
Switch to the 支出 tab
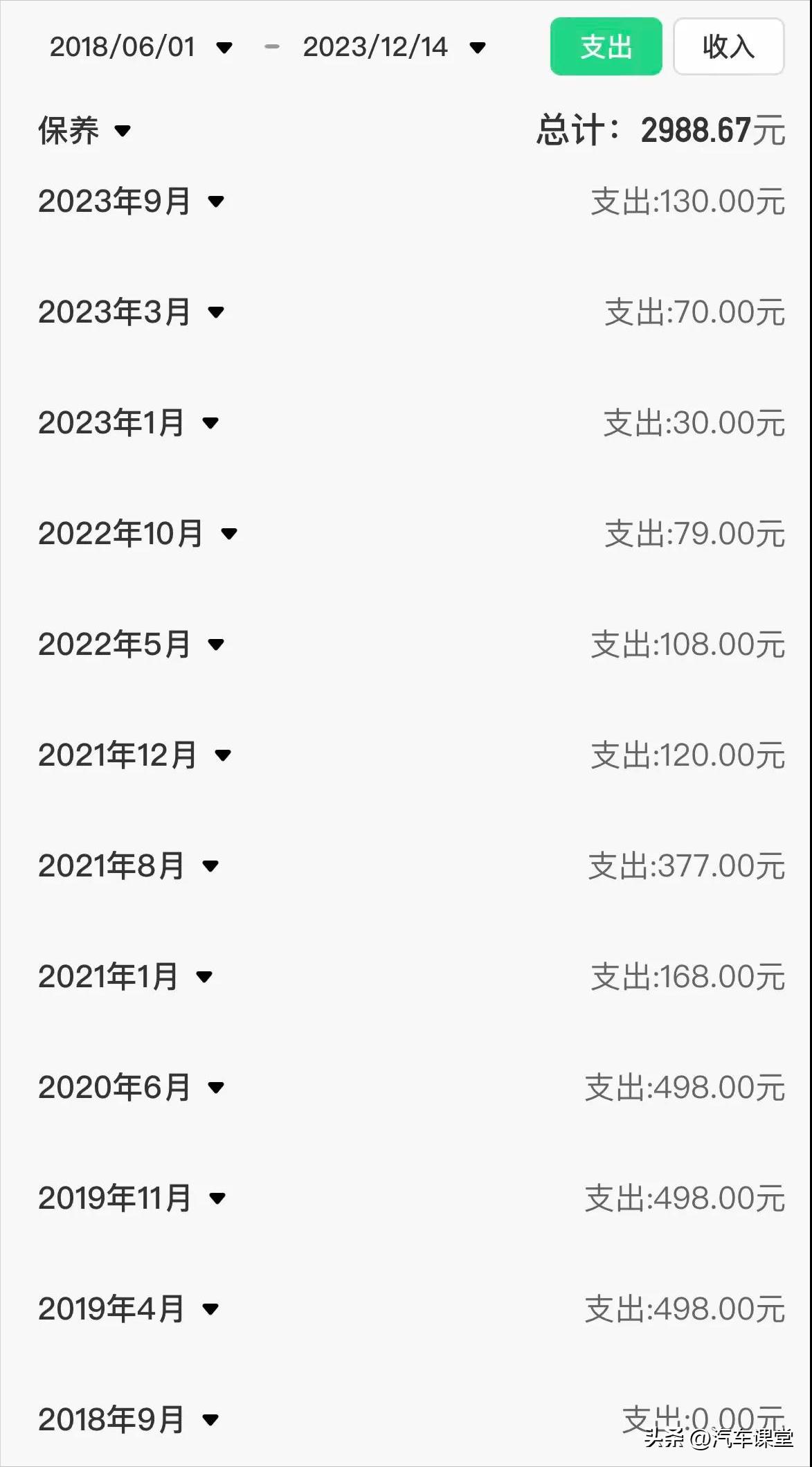pos(606,46)
